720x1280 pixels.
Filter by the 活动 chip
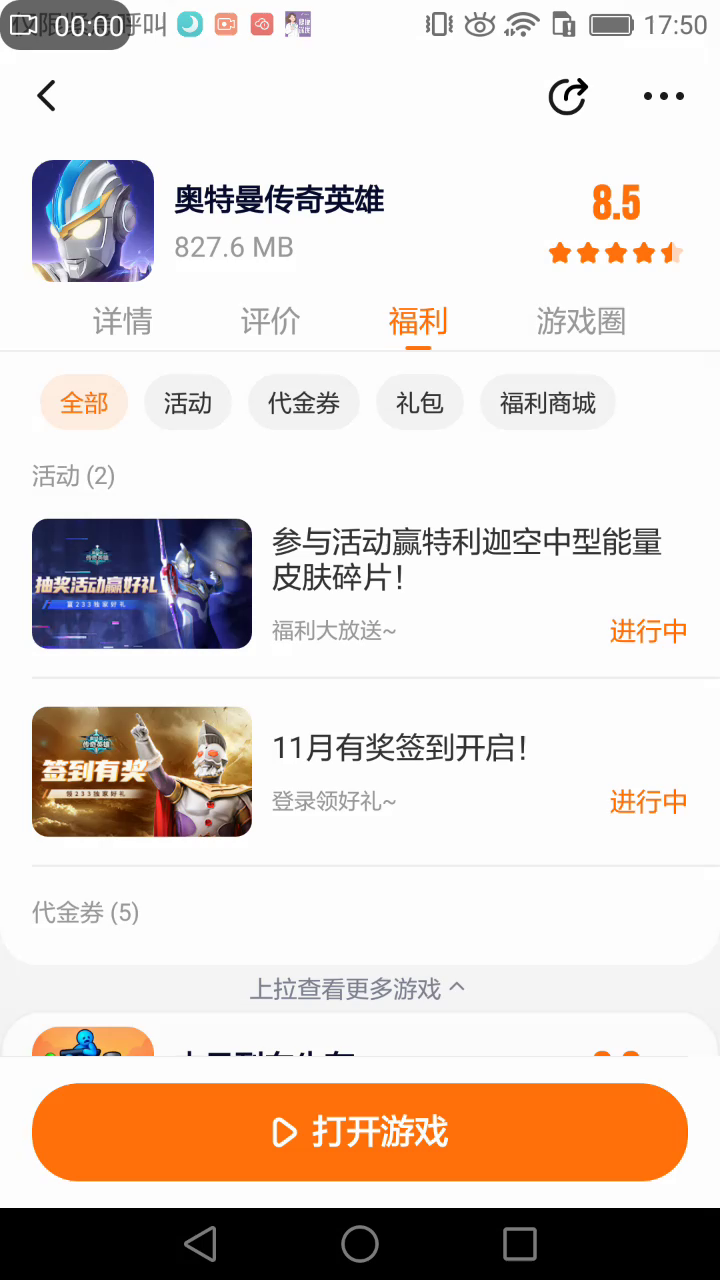coord(188,403)
